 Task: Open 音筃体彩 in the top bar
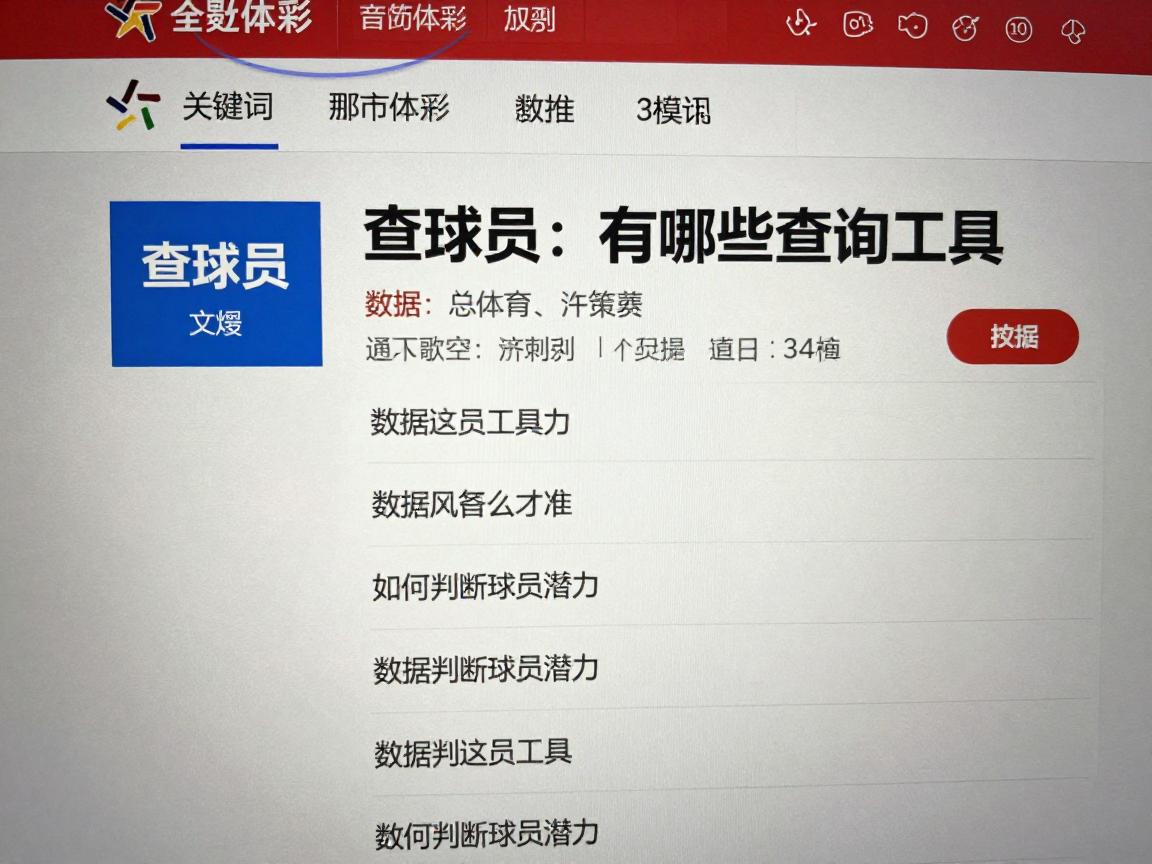click(412, 19)
